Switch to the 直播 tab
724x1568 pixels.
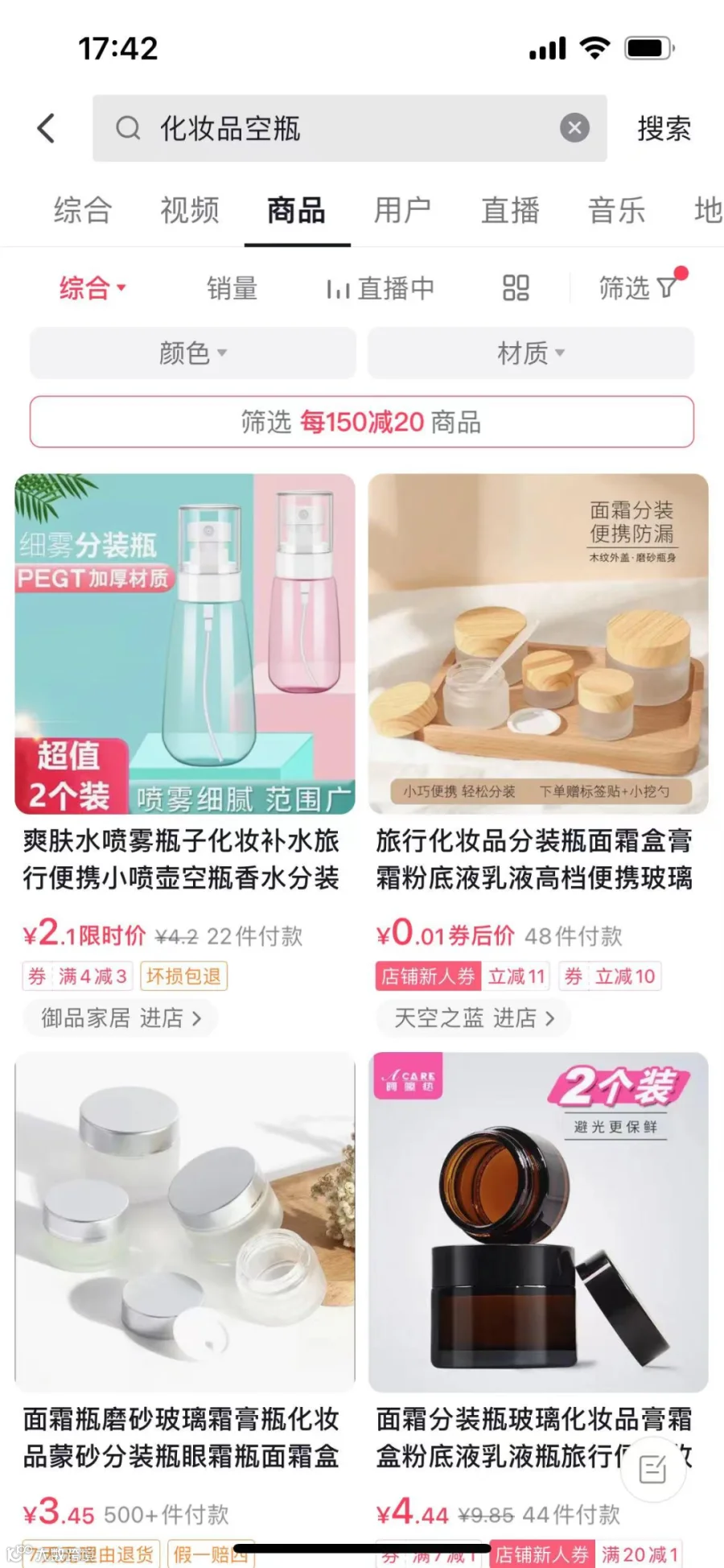pyautogui.click(x=510, y=210)
